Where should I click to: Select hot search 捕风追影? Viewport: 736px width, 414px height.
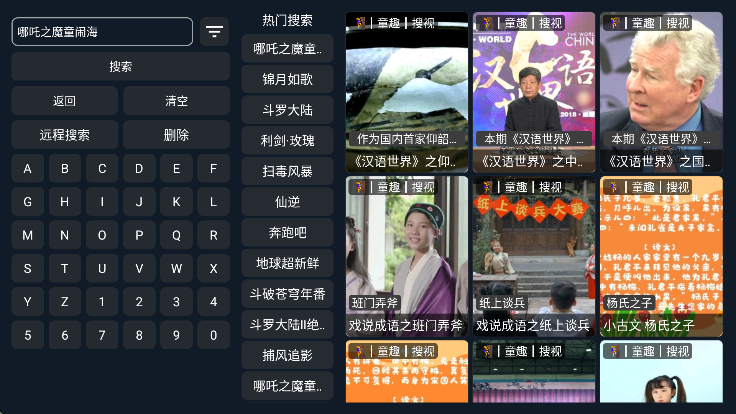click(x=287, y=355)
